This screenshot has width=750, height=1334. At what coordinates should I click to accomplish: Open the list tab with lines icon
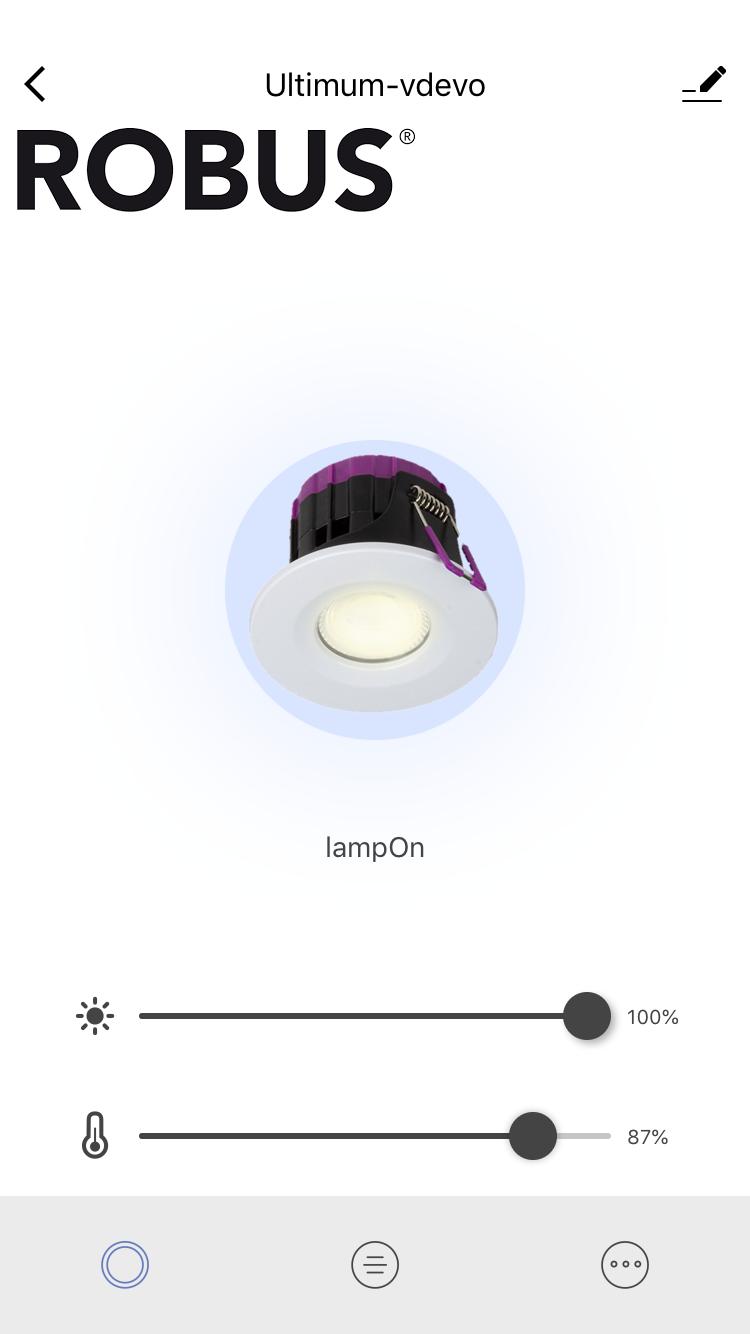point(375,1264)
